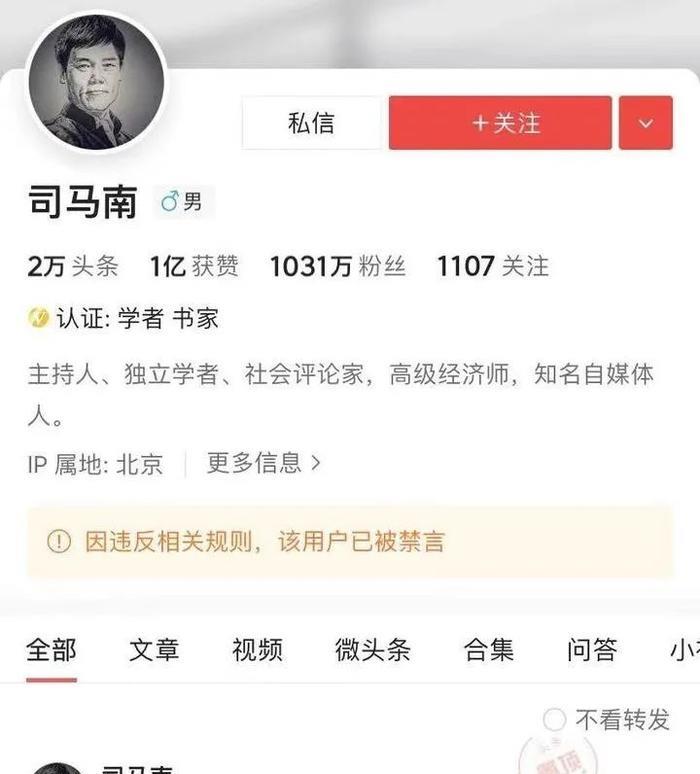Switch to the 文章 tab
700x774 pixels.
154,649
